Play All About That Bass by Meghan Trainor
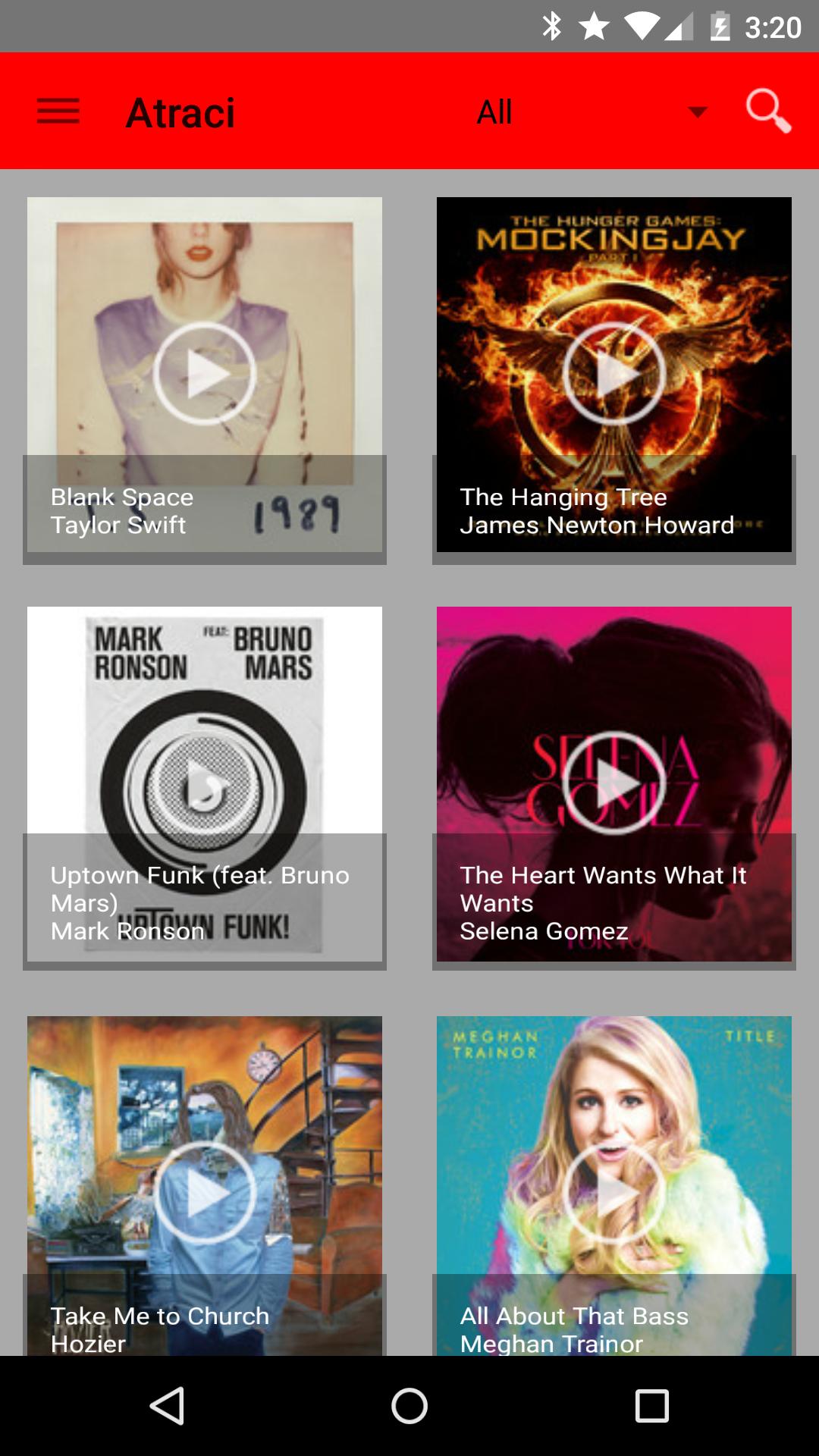Screen dimensions: 819x1456 614,1192
